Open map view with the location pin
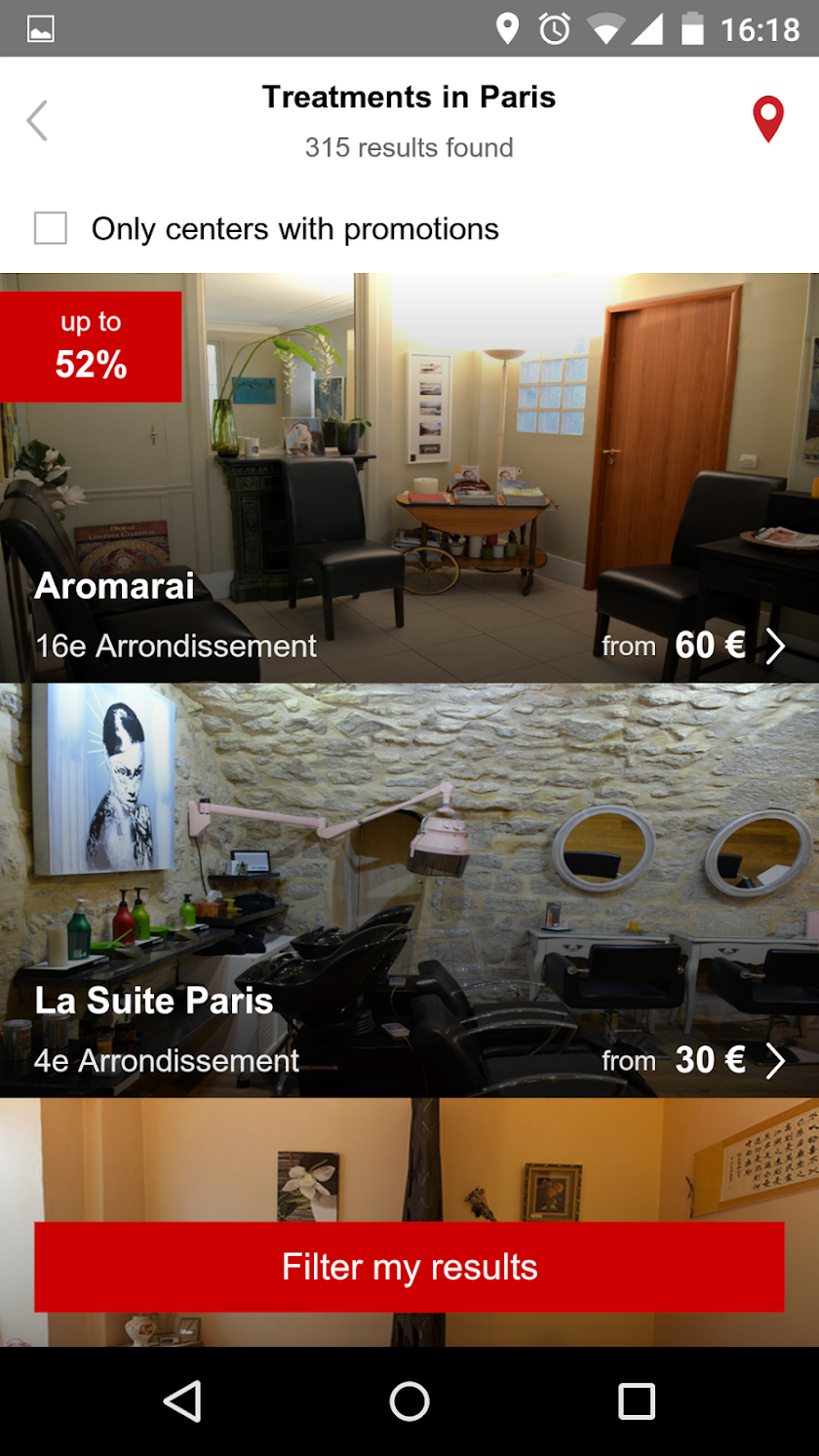The image size is (819, 1456). coord(767,120)
